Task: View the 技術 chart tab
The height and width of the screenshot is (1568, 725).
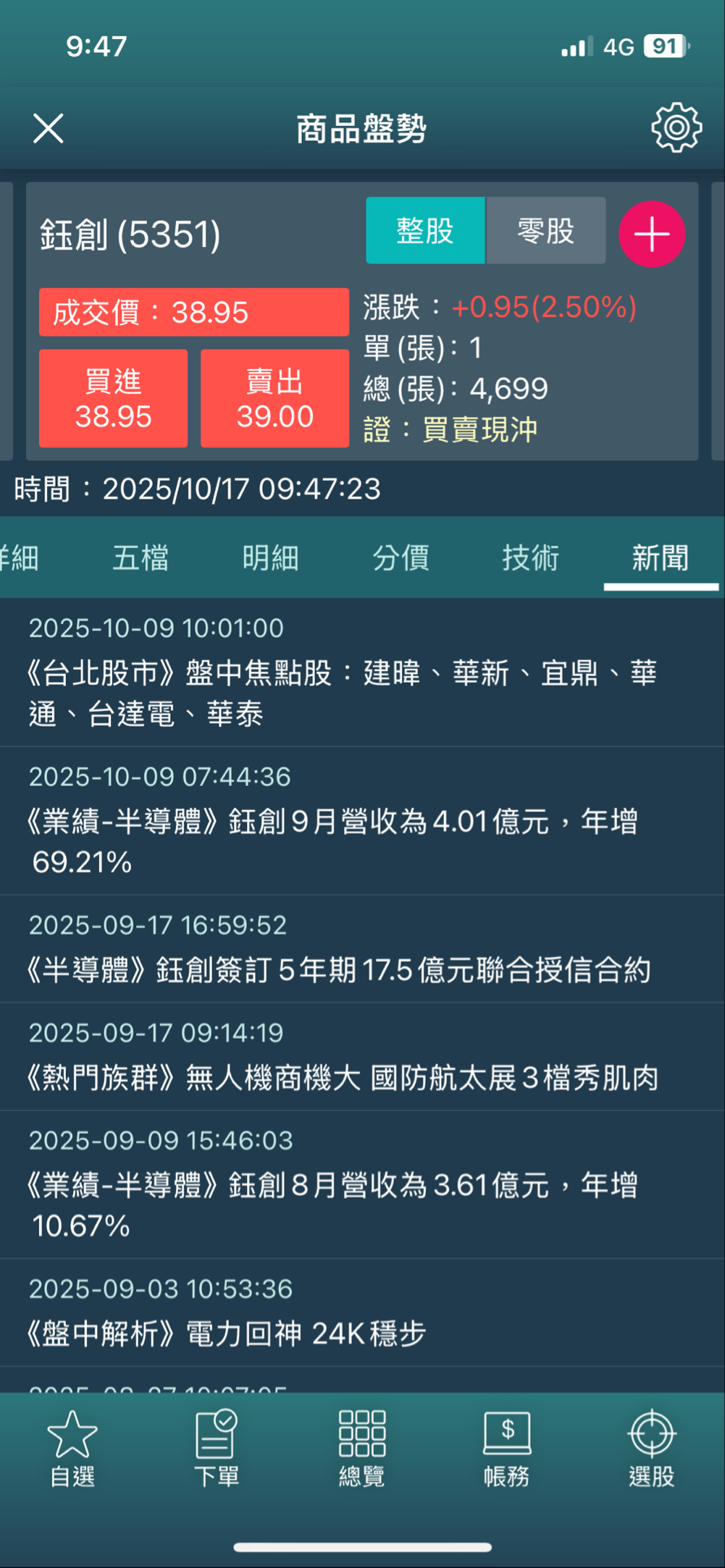Action: 530,558
